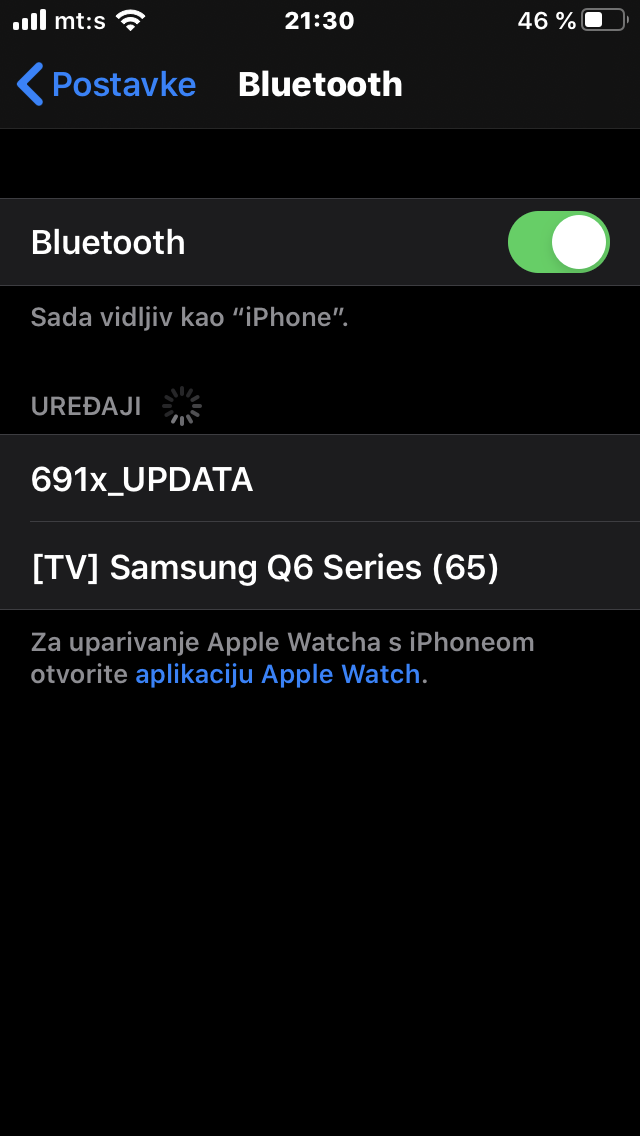Go back to Postavke
Screen dimensions: 640x1136
click(106, 85)
